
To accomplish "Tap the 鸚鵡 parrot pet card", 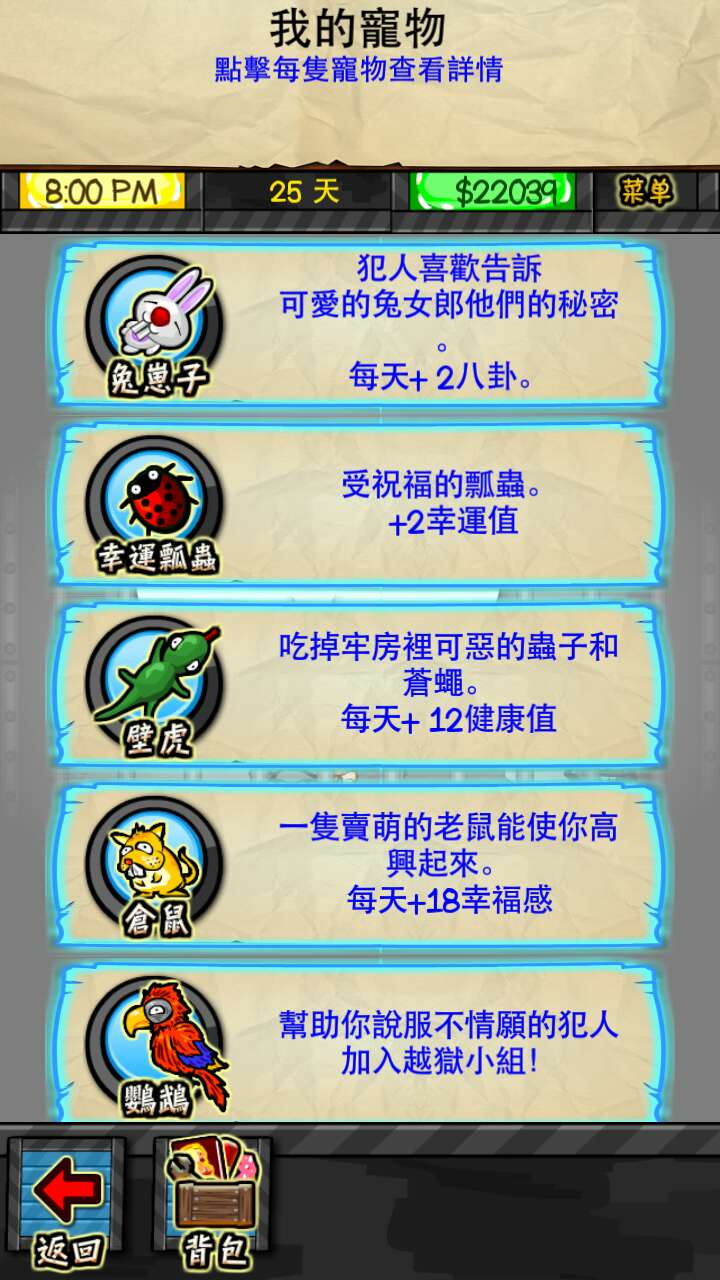I will coord(360,1042).
